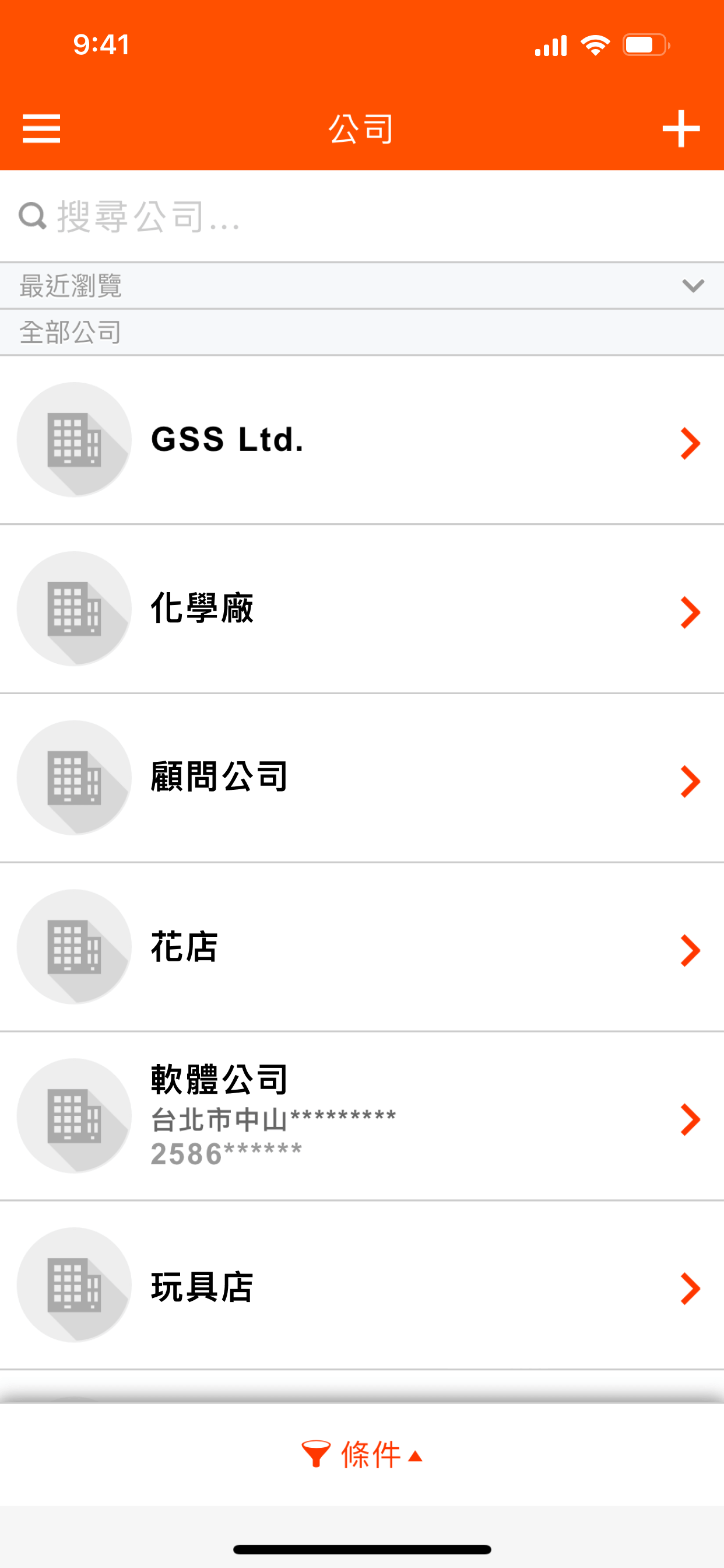Image resolution: width=724 pixels, height=1568 pixels.
Task: Tap the 玩具店 company row
Action: (x=362, y=1286)
